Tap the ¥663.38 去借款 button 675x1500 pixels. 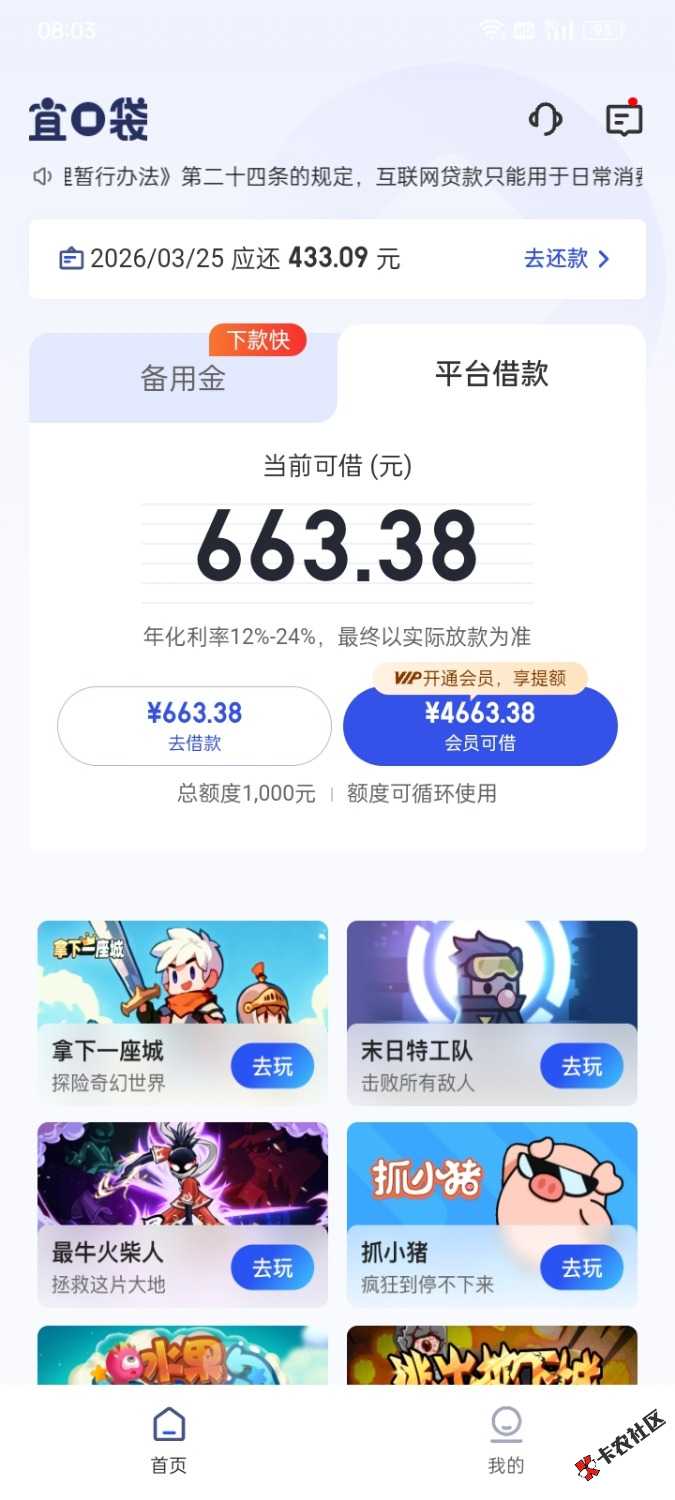coord(194,725)
